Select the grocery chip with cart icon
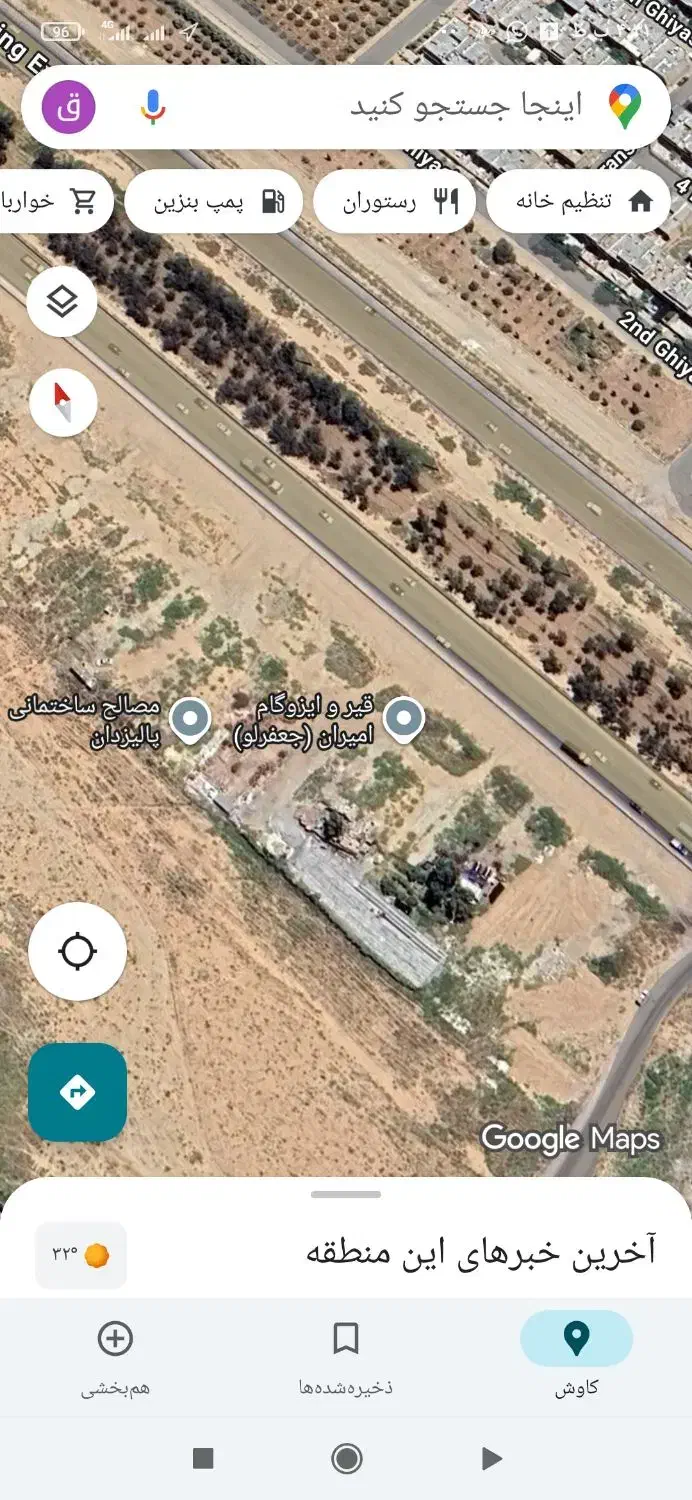Image resolution: width=692 pixels, height=1500 pixels. click(50, 201)
